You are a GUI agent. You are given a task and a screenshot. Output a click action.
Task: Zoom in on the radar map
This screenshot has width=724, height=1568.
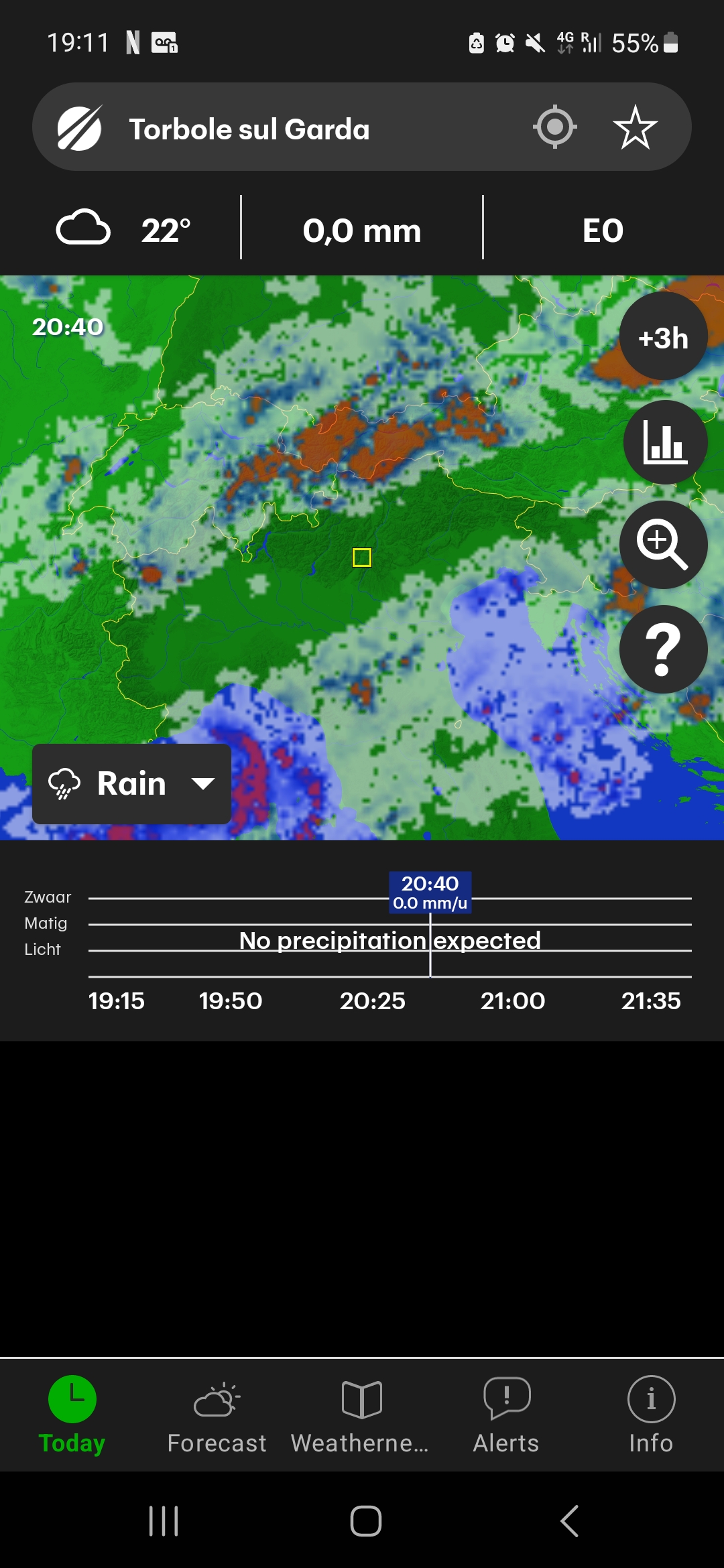(x=663, y=545)
